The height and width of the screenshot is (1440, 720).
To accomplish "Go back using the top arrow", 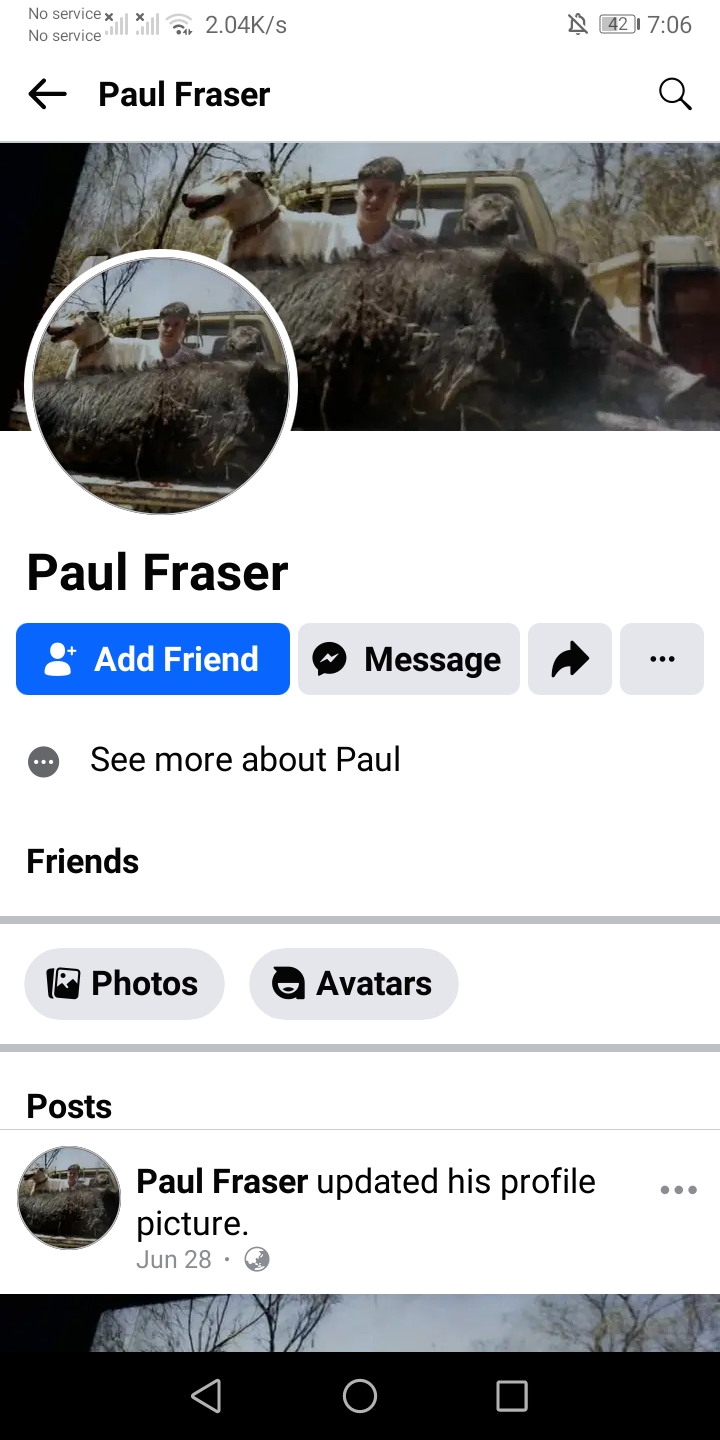I will [x=47, y=94].
